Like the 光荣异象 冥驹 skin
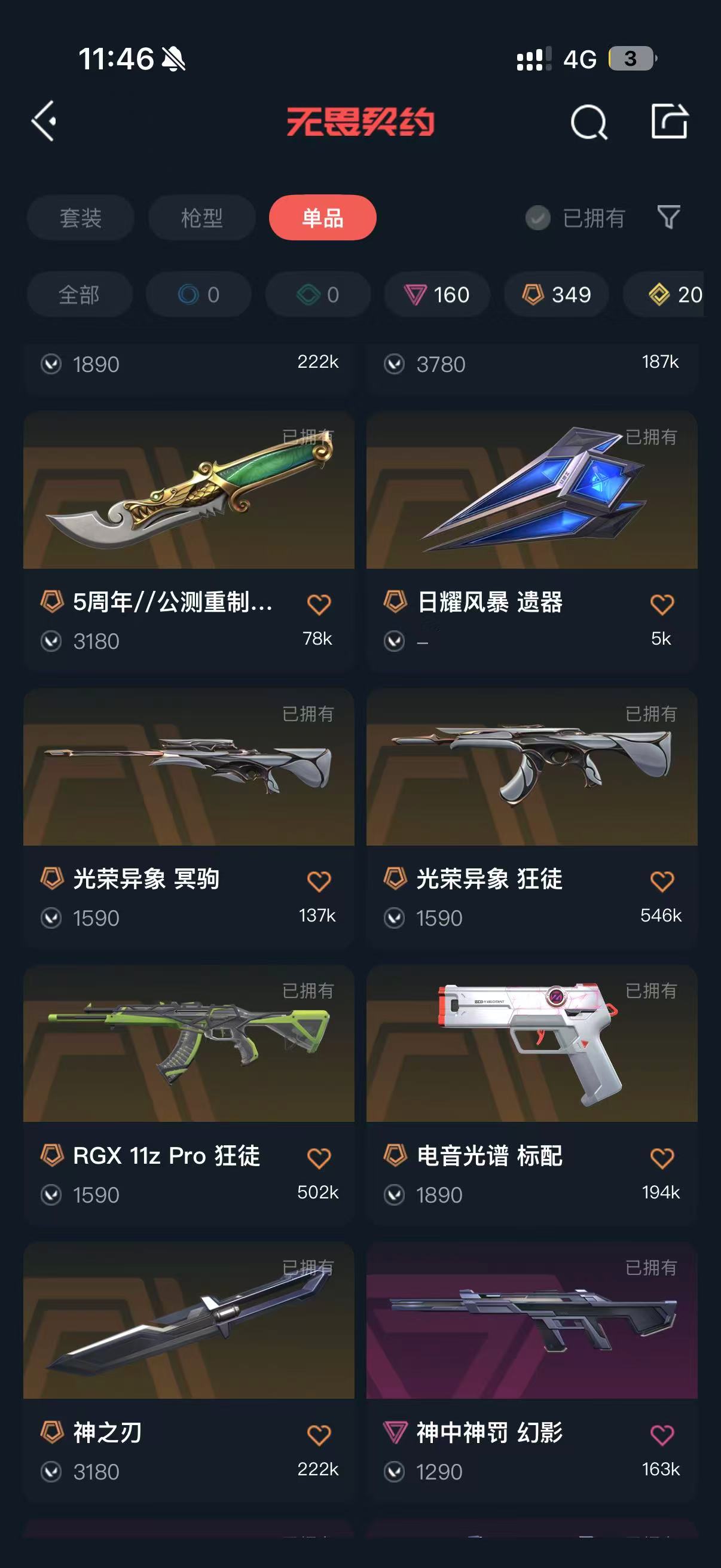The height and width of the screenshot is (1568, 721). (319, 881)
